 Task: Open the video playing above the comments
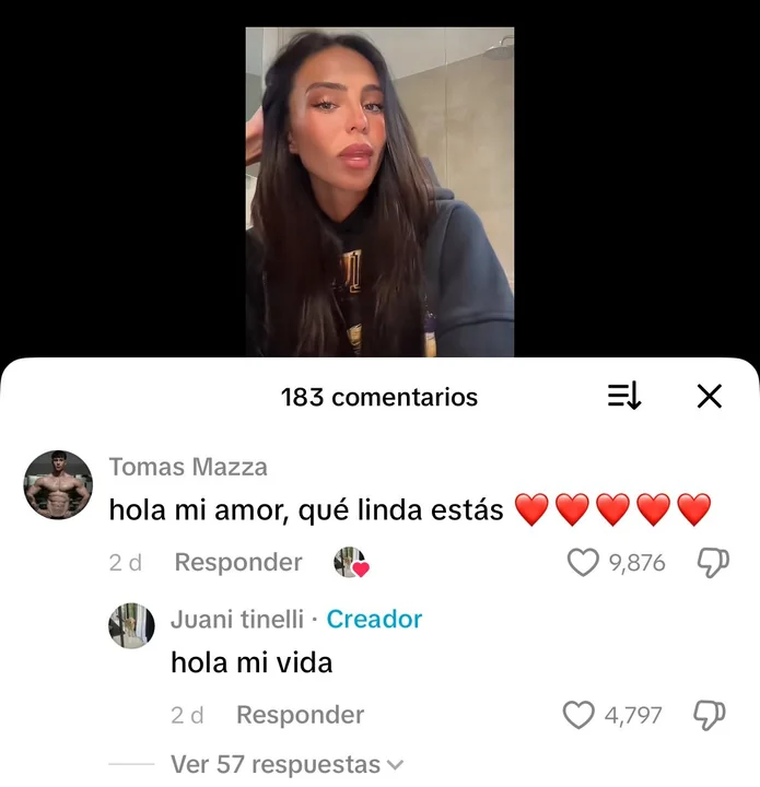coord(380,180)
